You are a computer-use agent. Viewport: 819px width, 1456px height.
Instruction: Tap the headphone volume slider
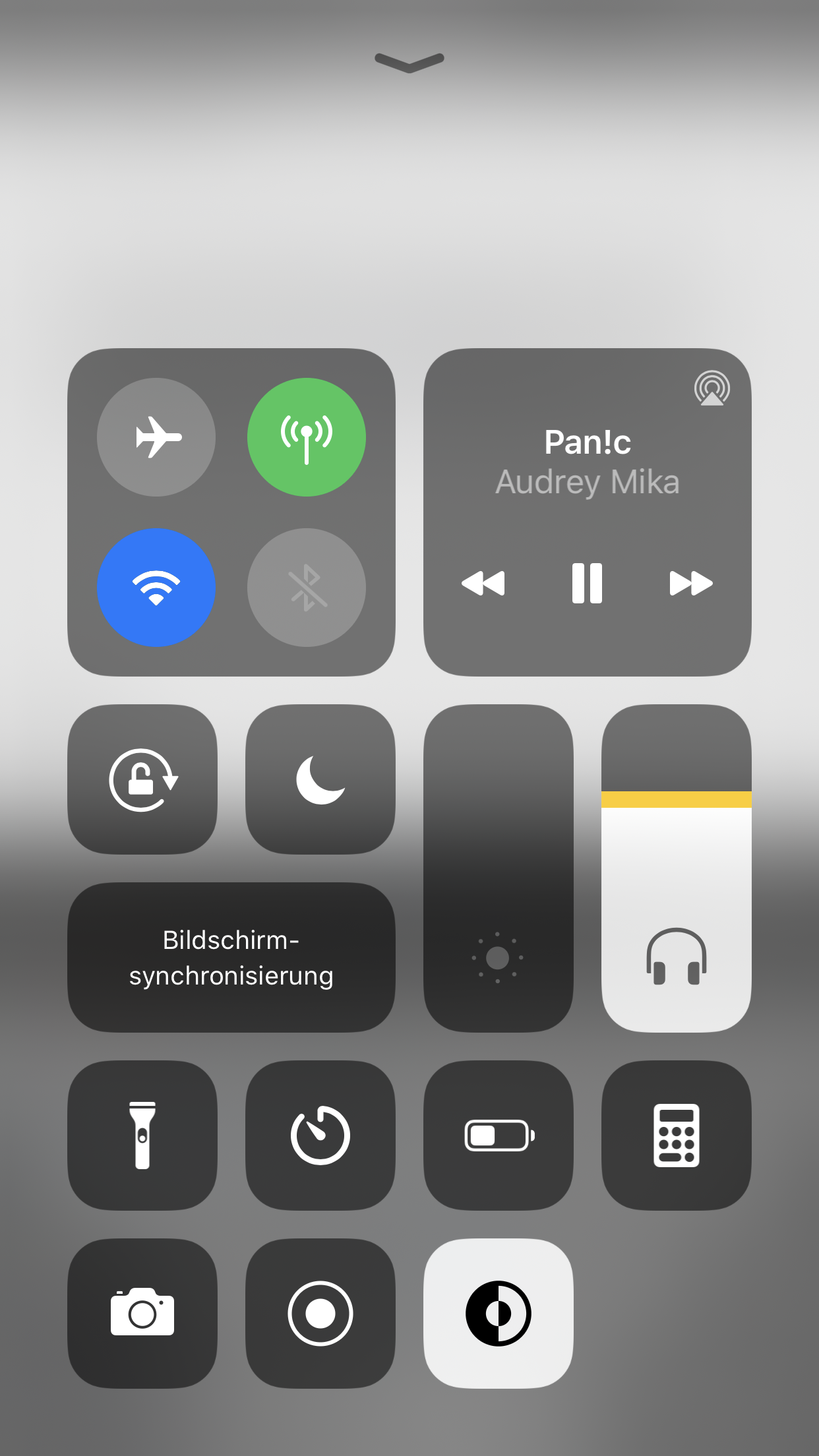(676, 868)
